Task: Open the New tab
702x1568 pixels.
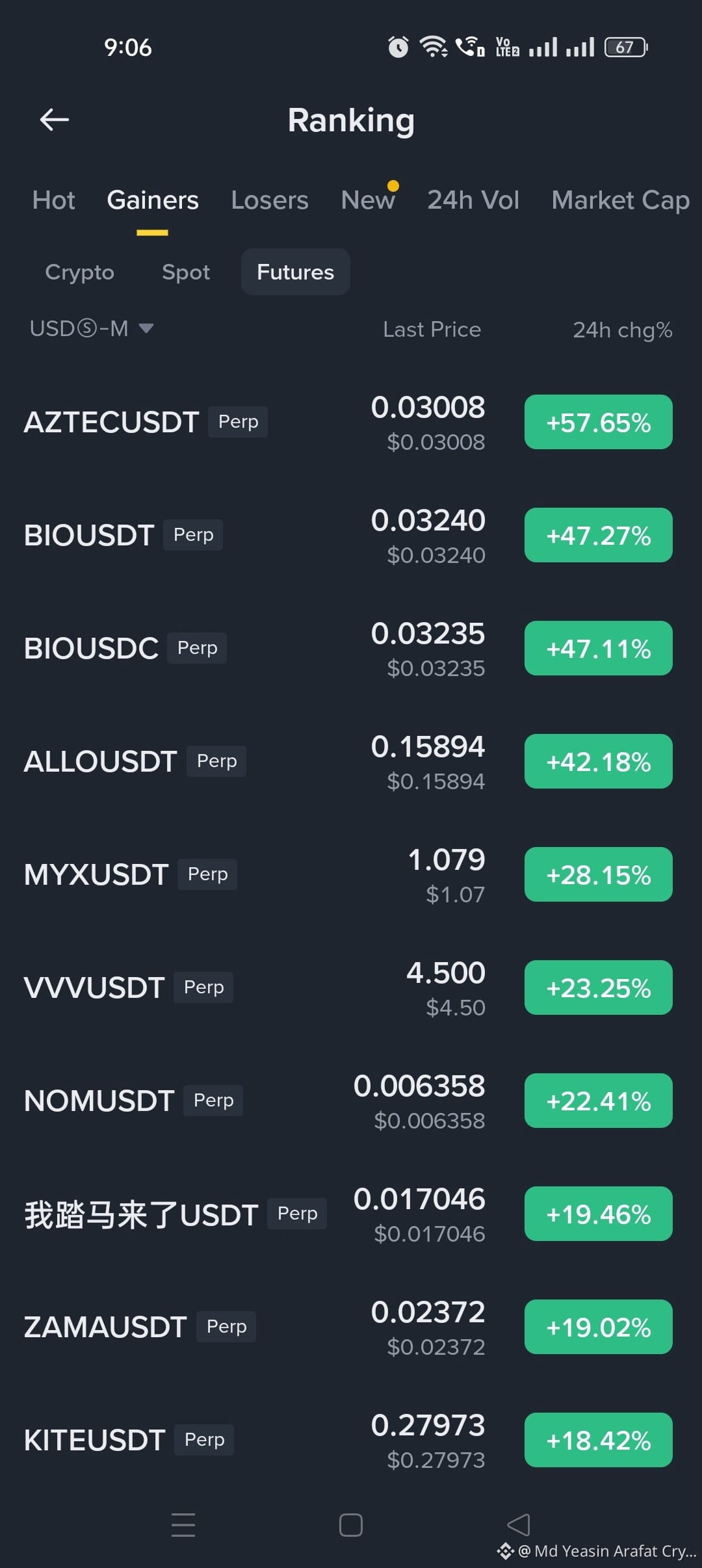Action: coord(368,200)
